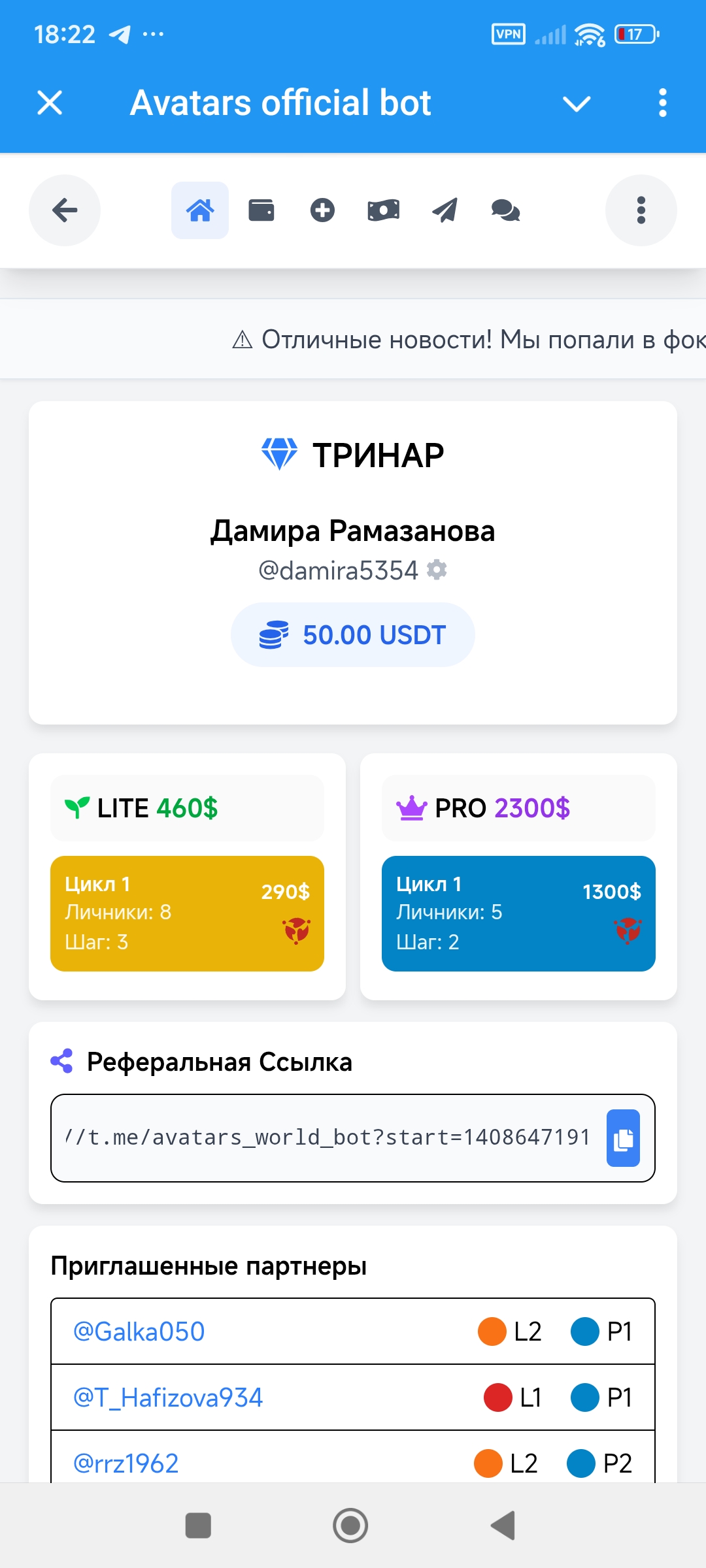The height and width of the screenshot is (1568, 706).
Task: Collapse the mini app with the chevron
Action: click(576, 103)
